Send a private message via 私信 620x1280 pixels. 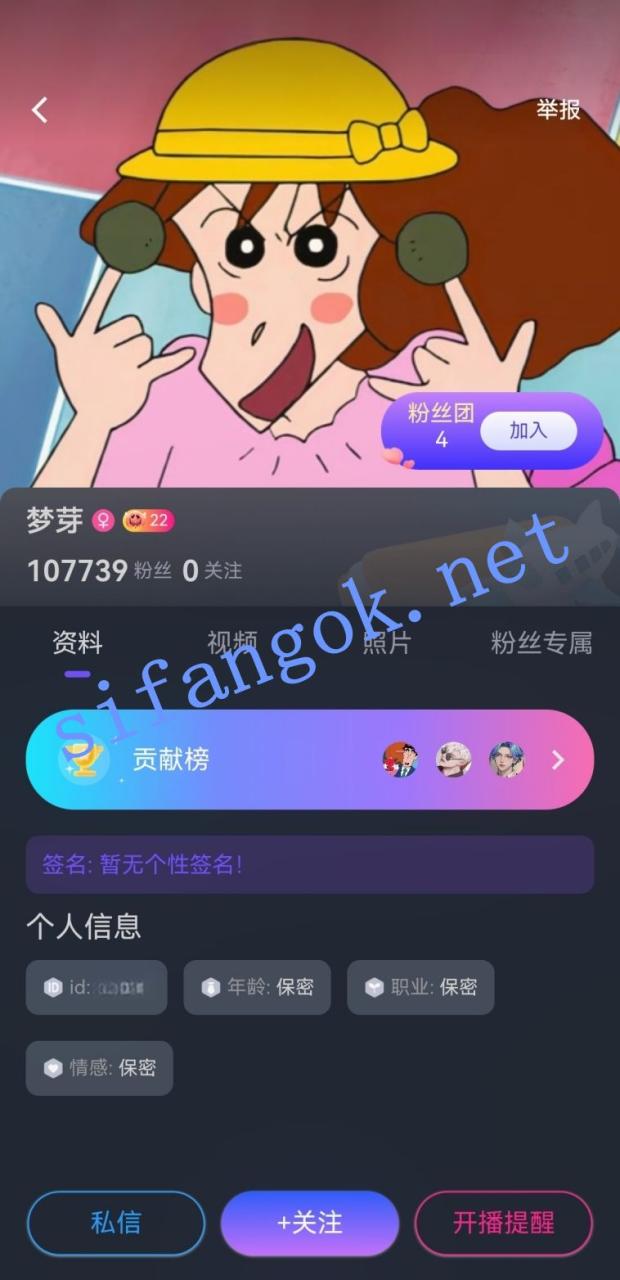[x=115, y=1222]
